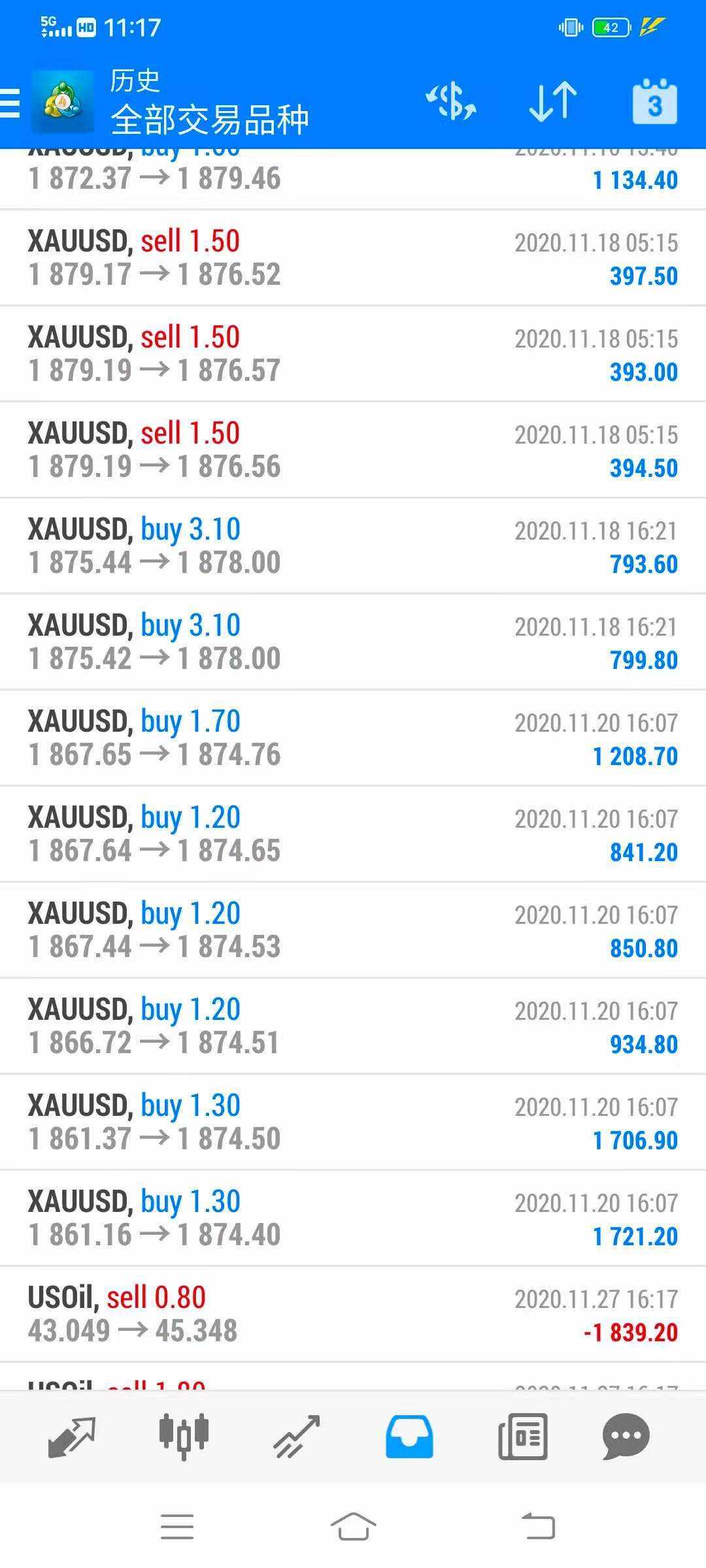Open the News tab
The height and width of the screenshot is (1568, 706).
522,1437
